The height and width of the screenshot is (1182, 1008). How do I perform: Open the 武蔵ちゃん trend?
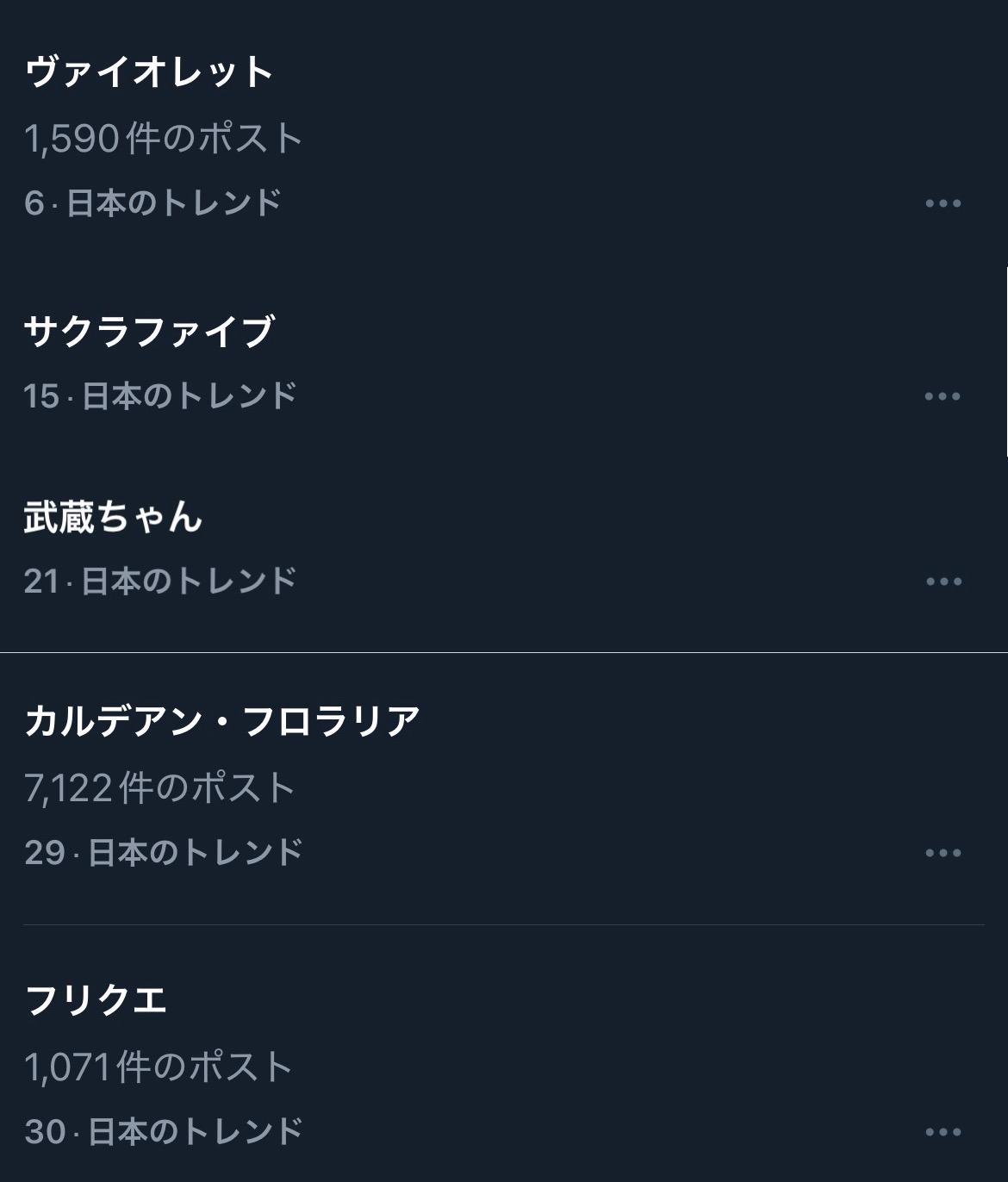click(x=113, y=518)
